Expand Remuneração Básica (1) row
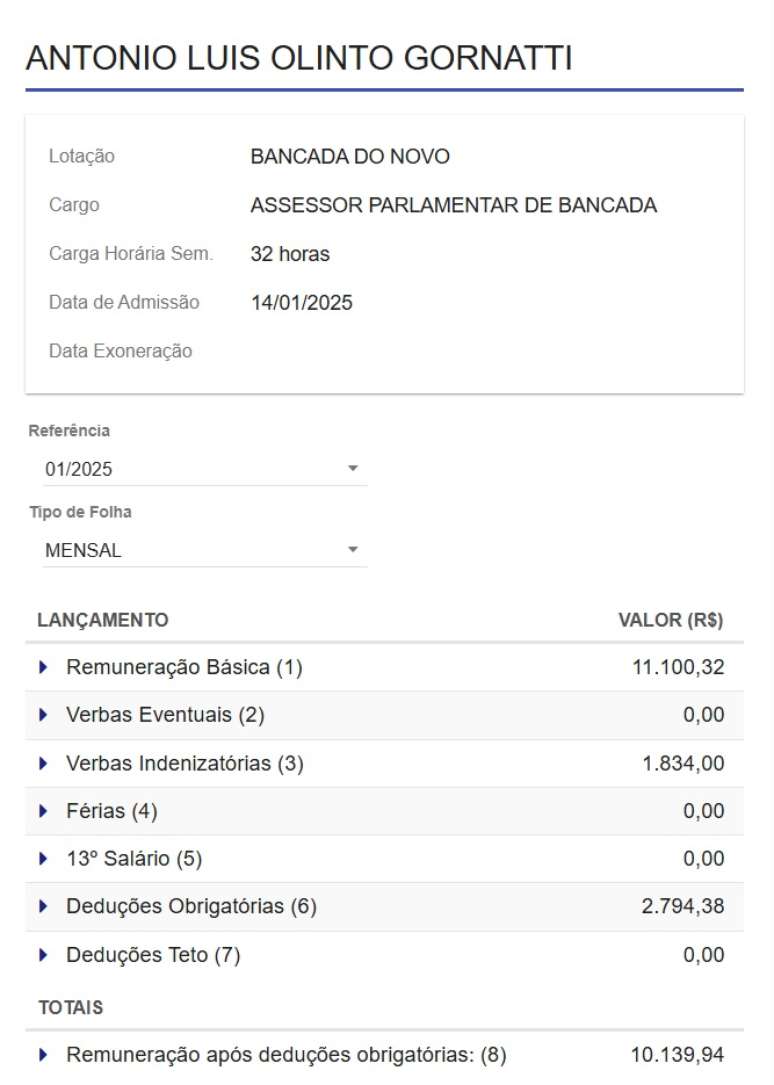 pos(44,667)
